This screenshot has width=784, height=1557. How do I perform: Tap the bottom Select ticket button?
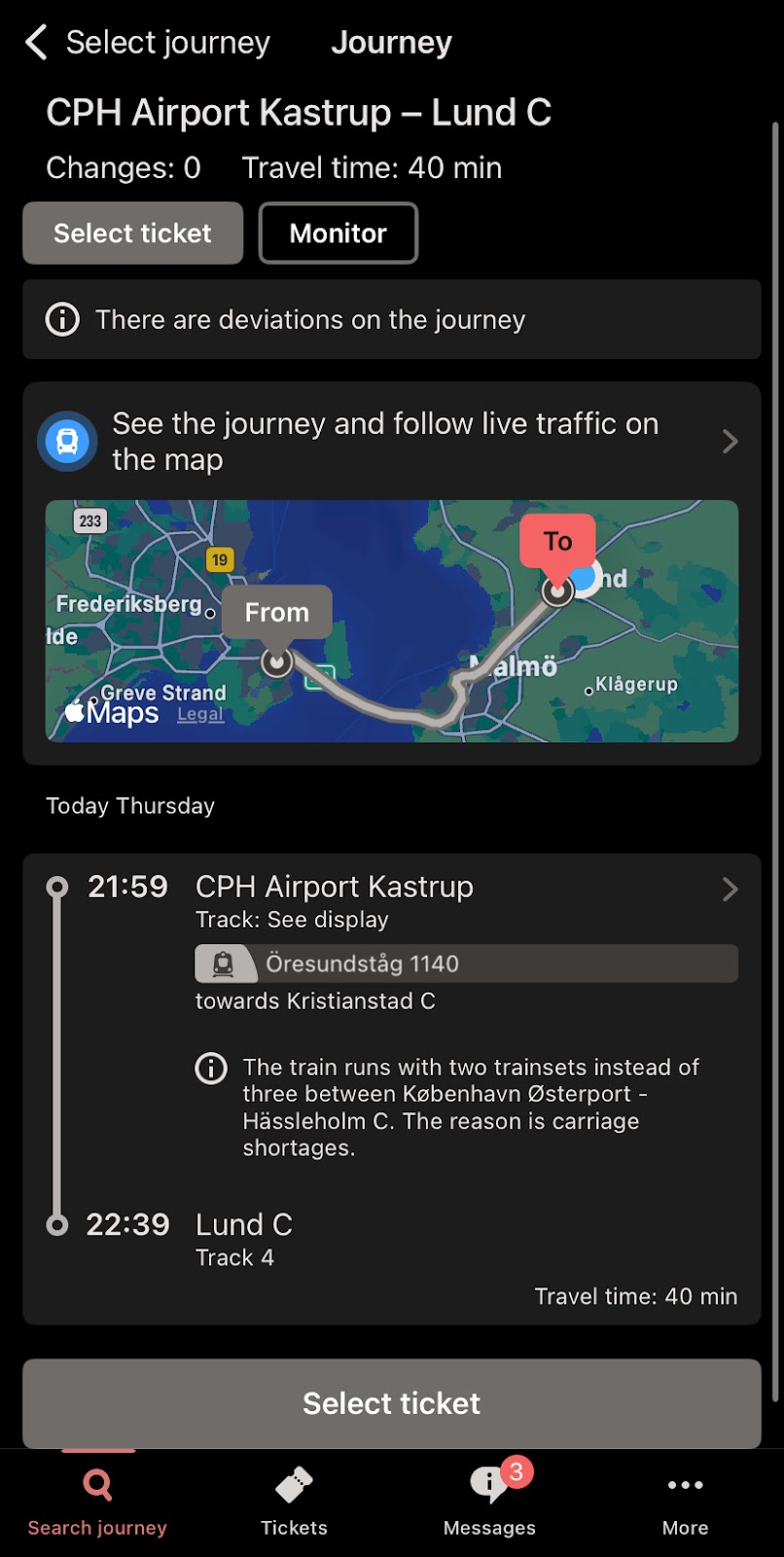[x=391, y=1403]
